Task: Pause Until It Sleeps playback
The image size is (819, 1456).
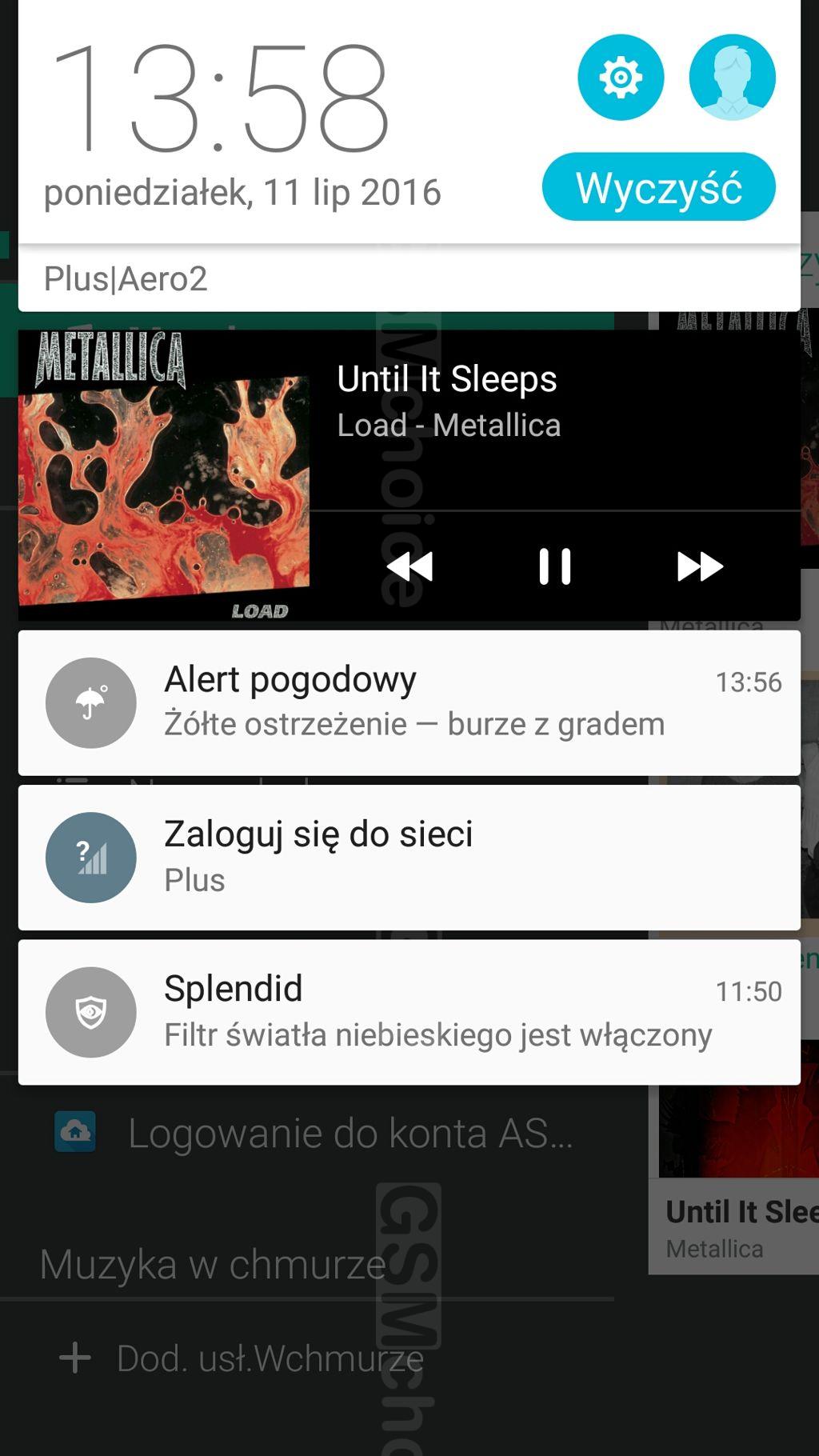Action: coord(554,566)
